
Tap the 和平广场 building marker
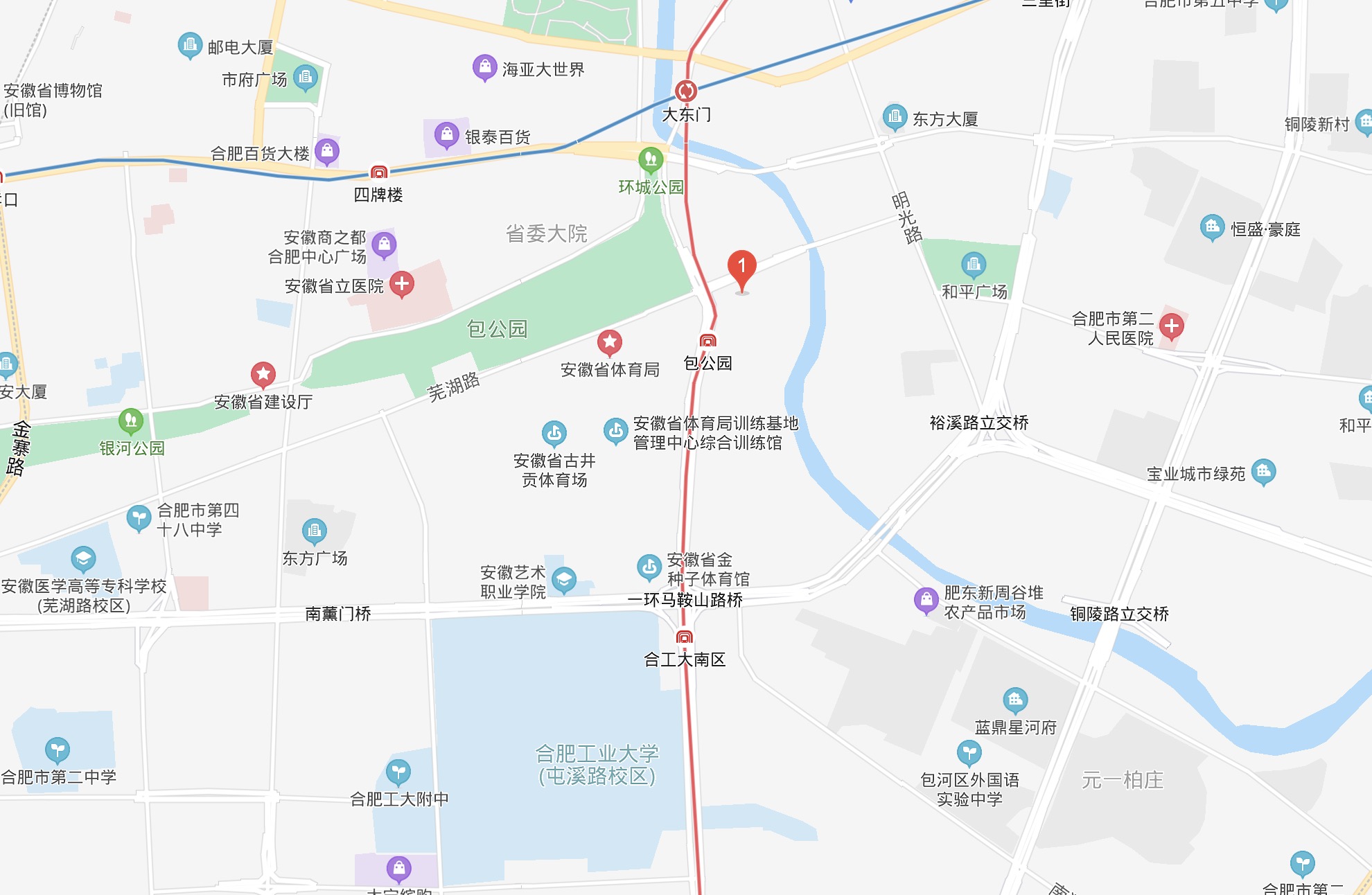coord(974,264)
